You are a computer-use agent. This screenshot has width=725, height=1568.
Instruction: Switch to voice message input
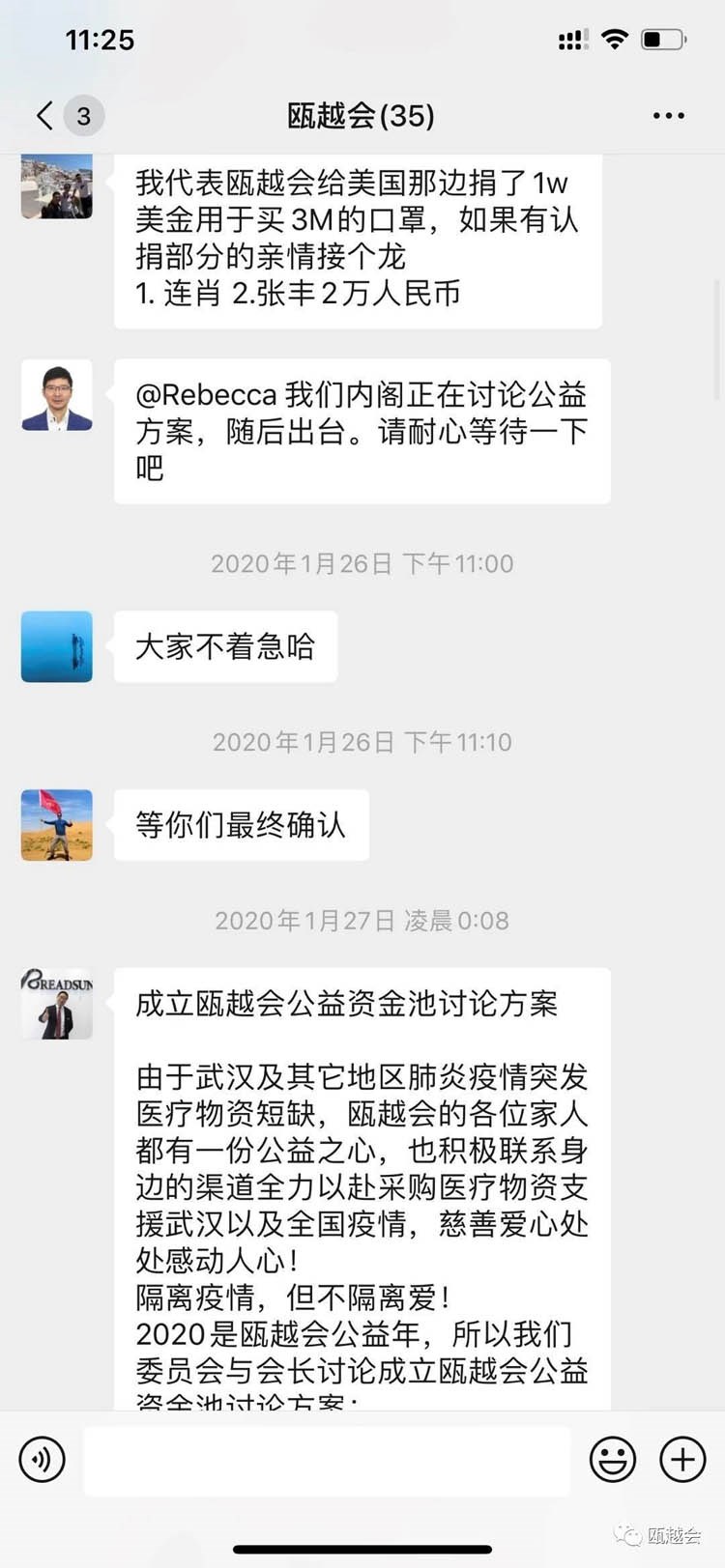click(x=43, y=1459)
